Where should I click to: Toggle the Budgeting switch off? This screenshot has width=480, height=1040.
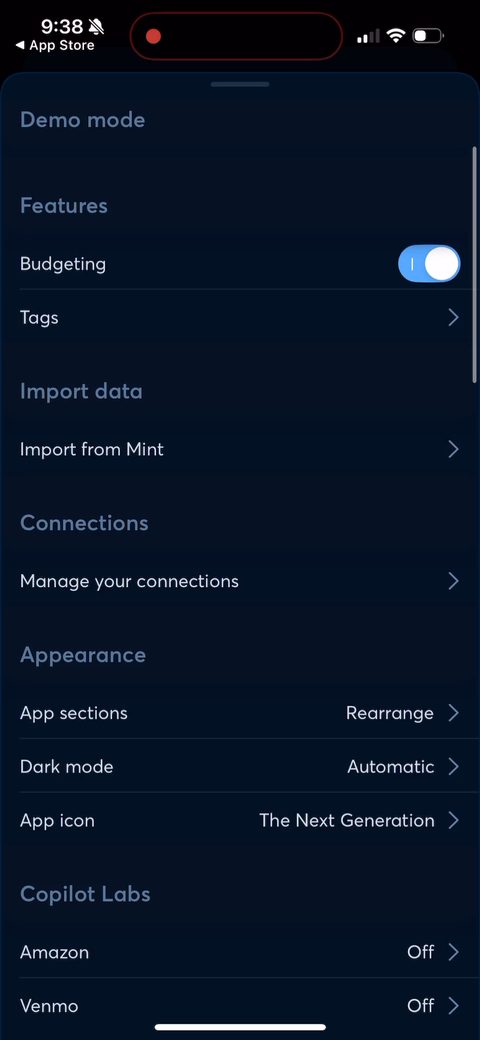click(428, 264)
